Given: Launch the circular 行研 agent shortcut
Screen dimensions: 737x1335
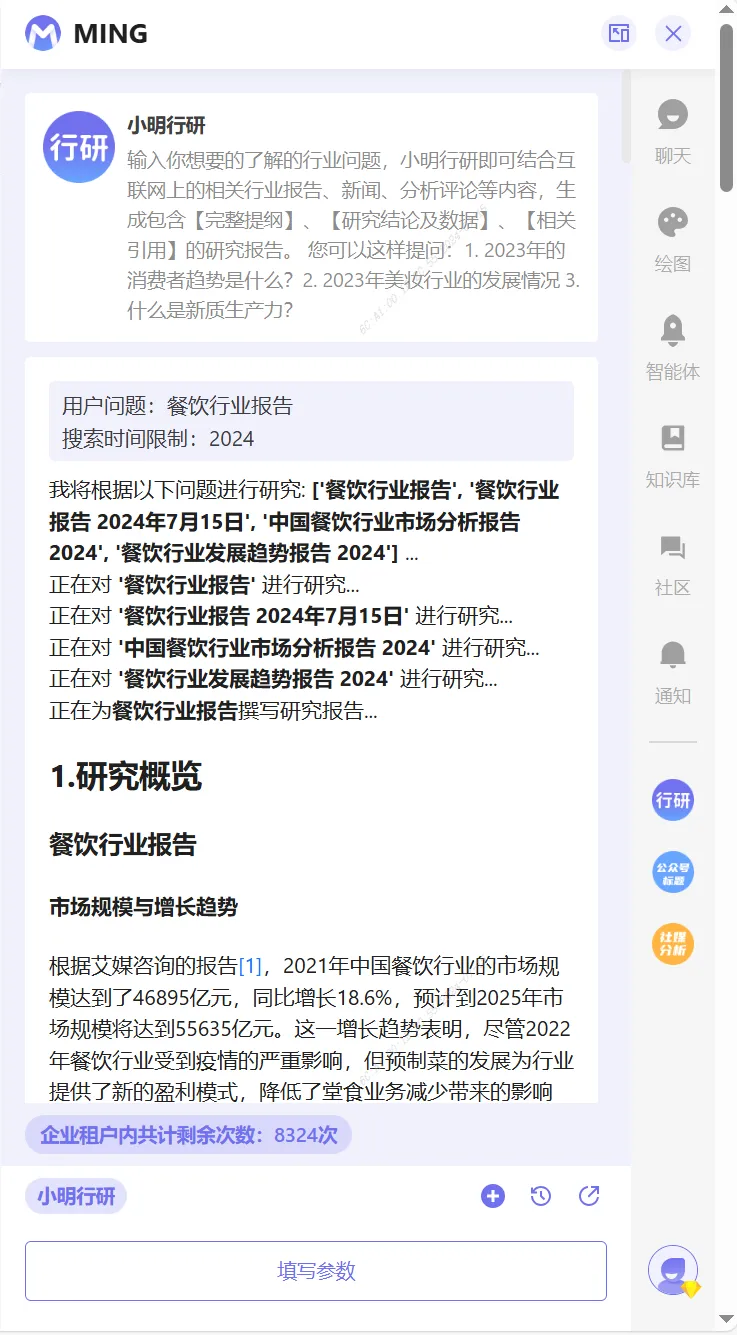Looking at the screenshot, I should [x=672, y=800].
